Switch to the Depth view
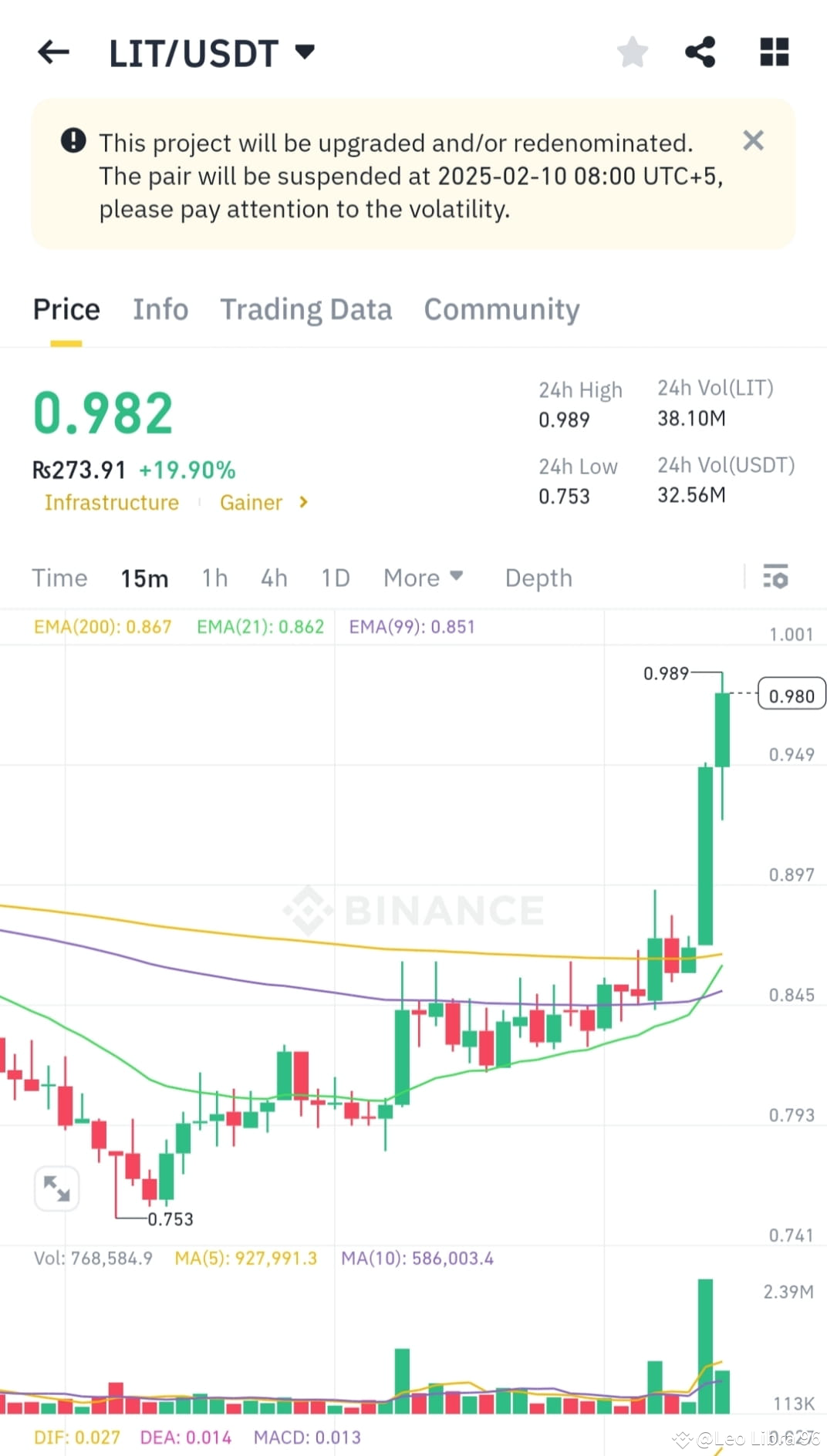This screenshot has height=1456, width=827. [x=538, y=578]
